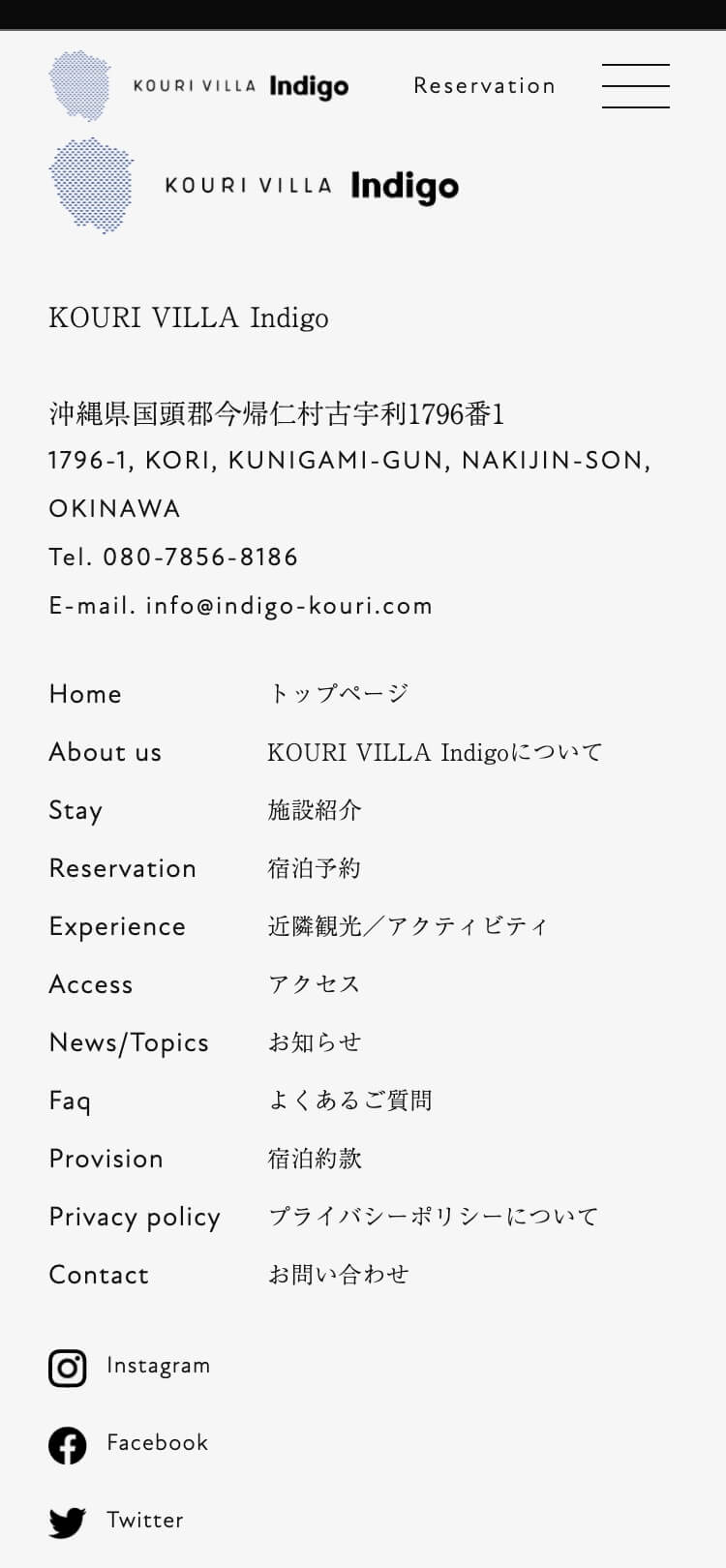Browse the Experience activities page

tap(117, 926)
